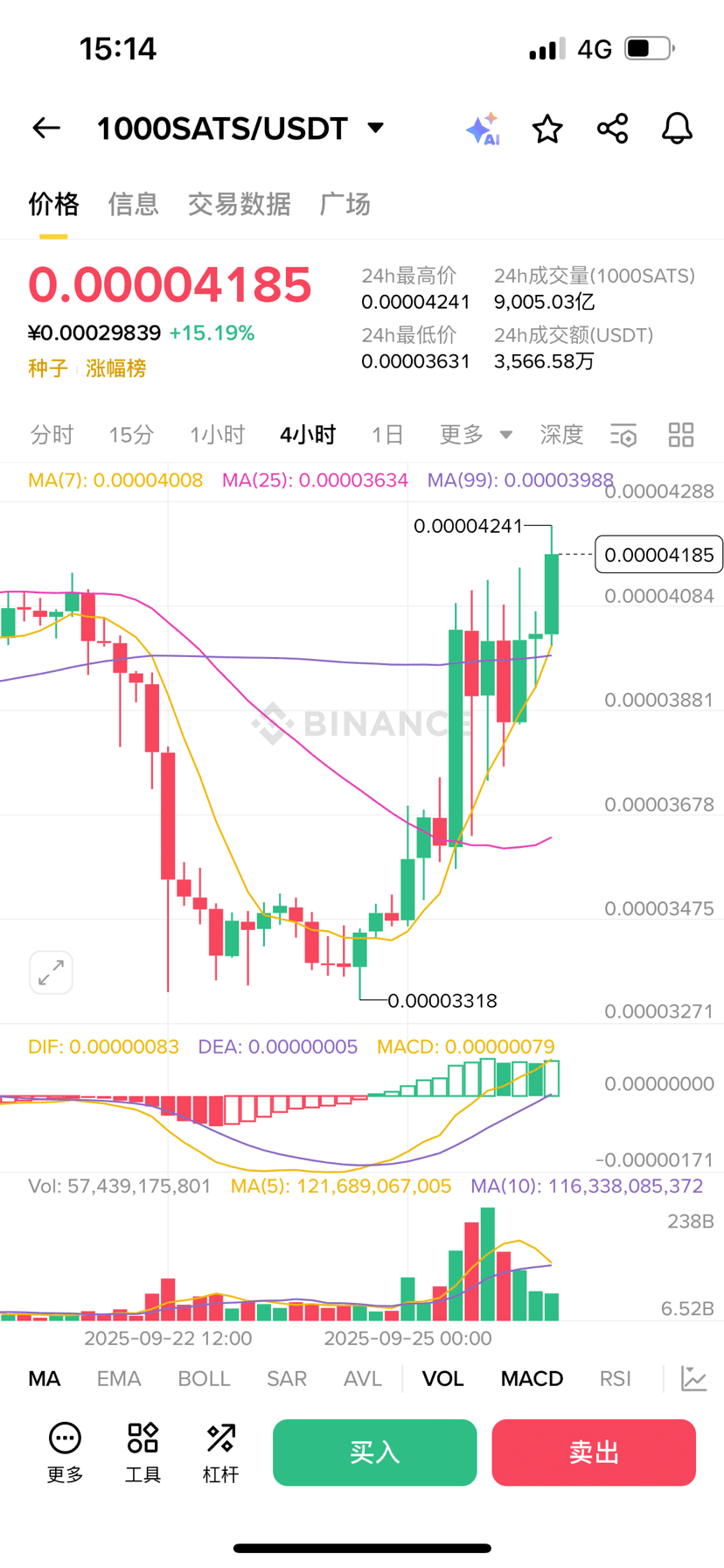Image resolution: width=724 pixels, height=1568 pixels.
Task: Expand chart to fullscreen
Action: 51,972
